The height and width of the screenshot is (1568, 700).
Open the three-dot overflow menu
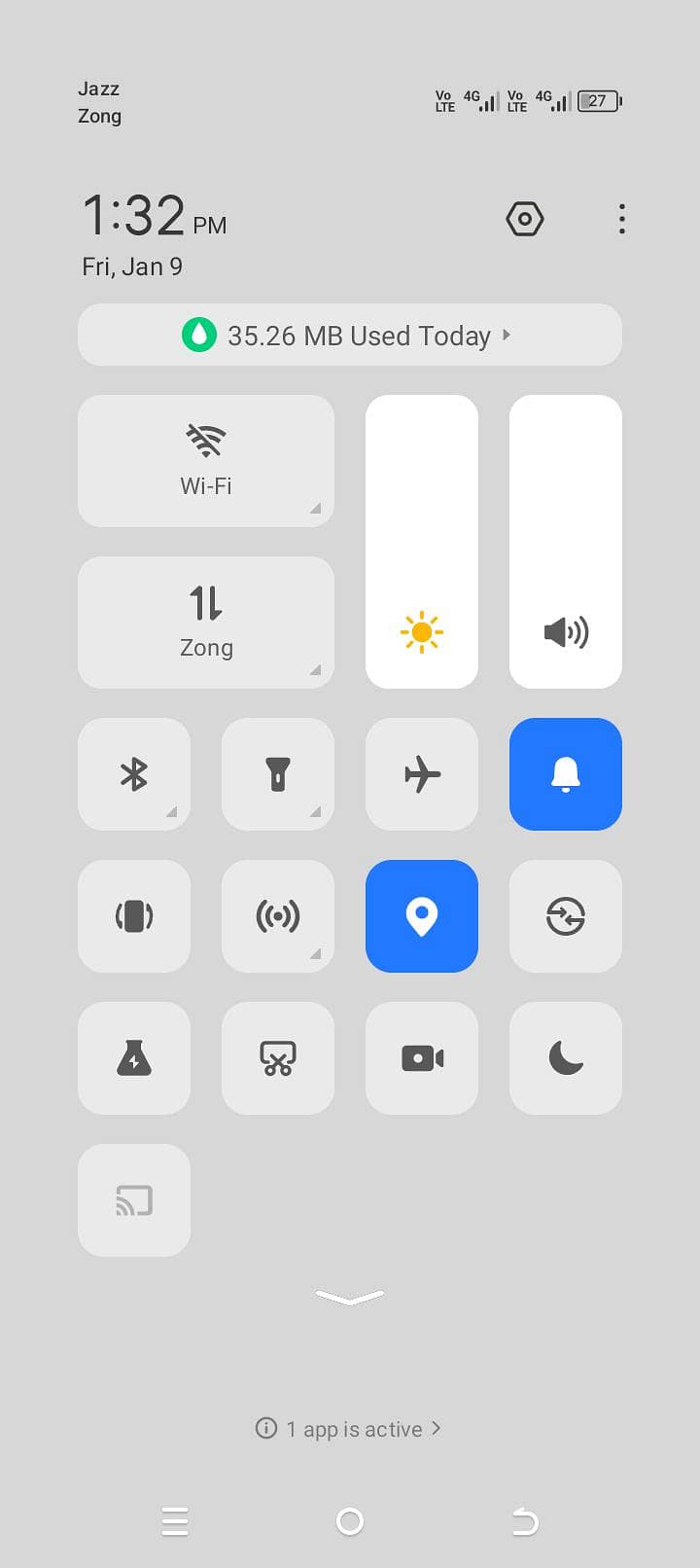[621, 219]
